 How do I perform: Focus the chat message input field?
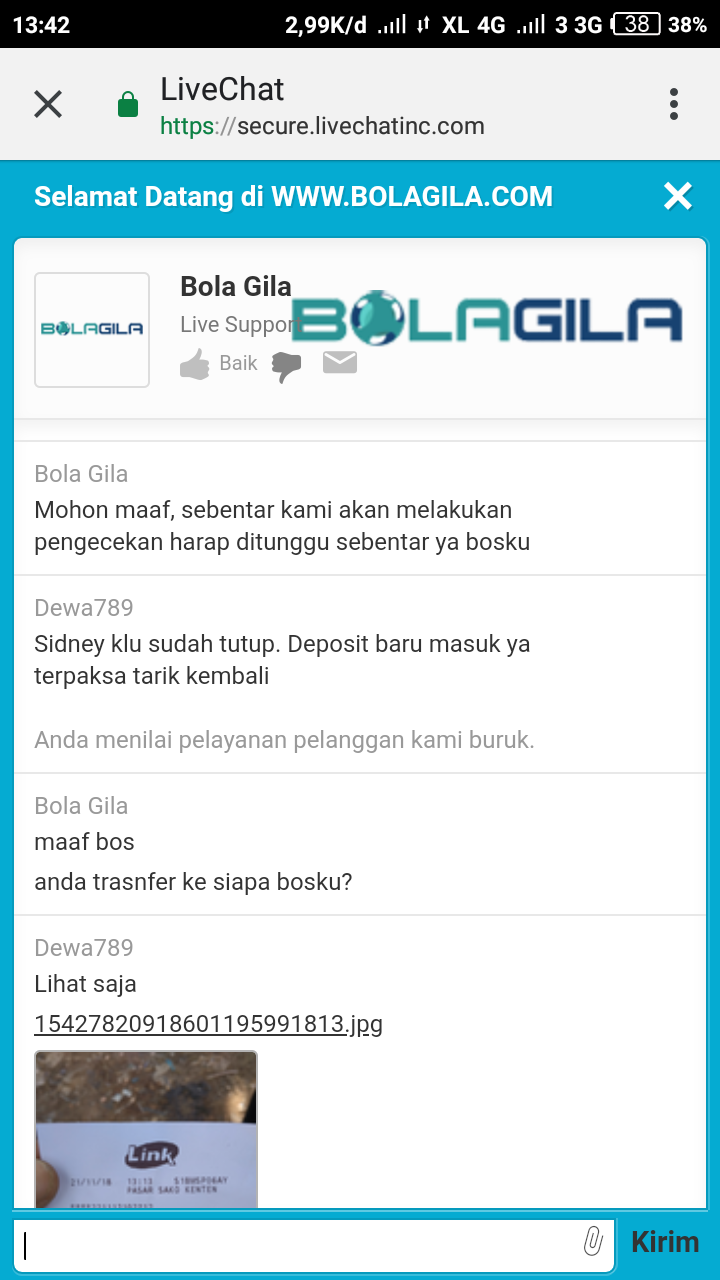[x=300, y=1244]
